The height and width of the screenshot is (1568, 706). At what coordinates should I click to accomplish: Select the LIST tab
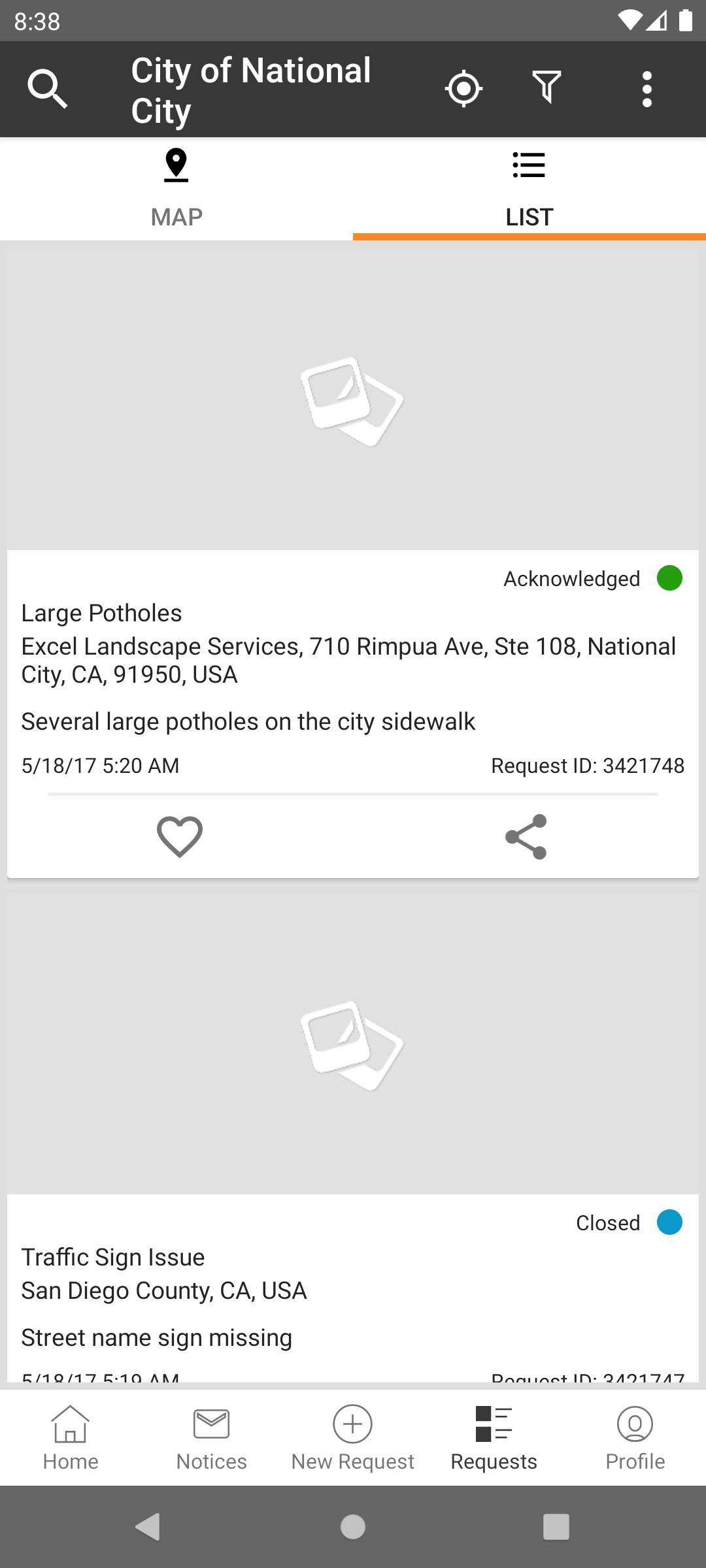point(529,189)
